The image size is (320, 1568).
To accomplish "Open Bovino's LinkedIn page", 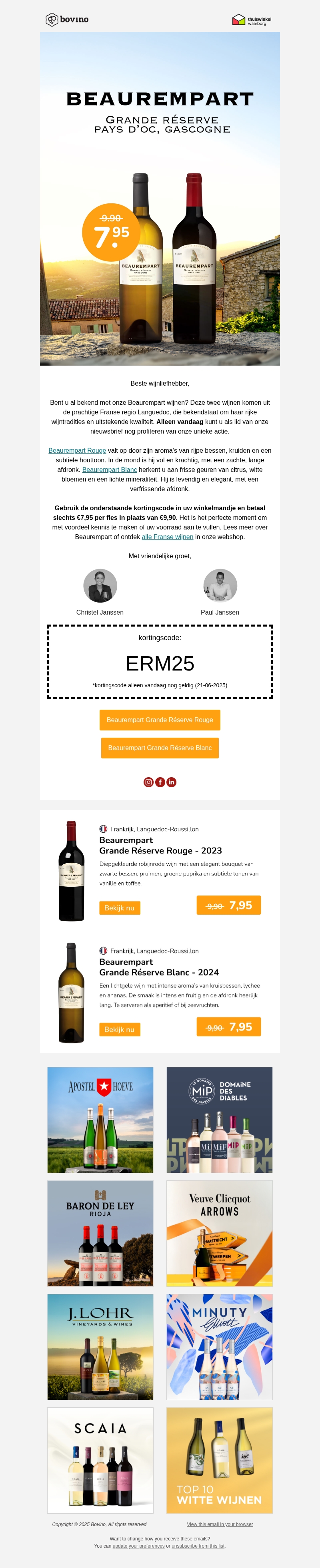I will [x=171, y=782].
